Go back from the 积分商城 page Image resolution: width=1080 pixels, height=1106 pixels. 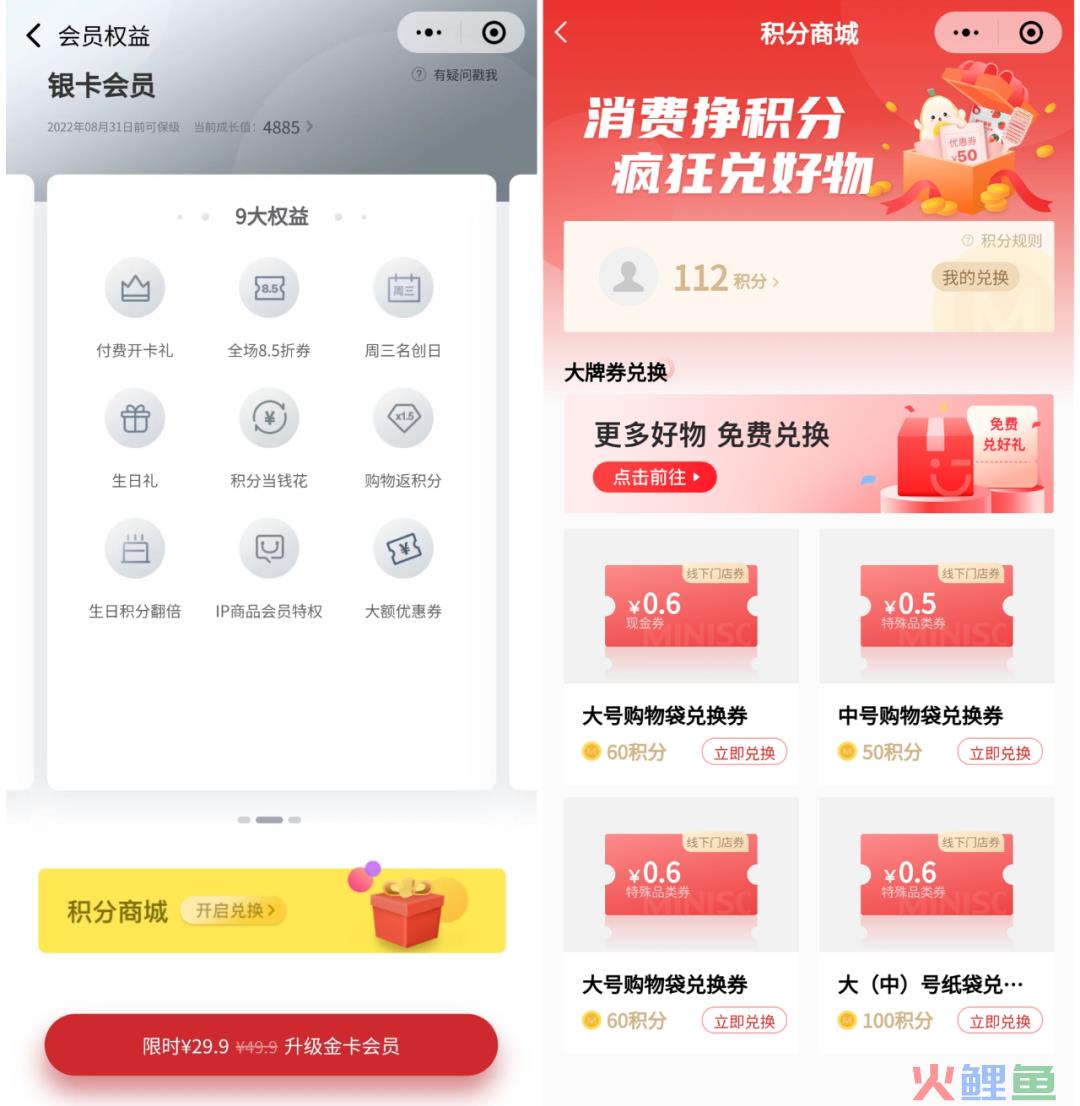[561, 33]
